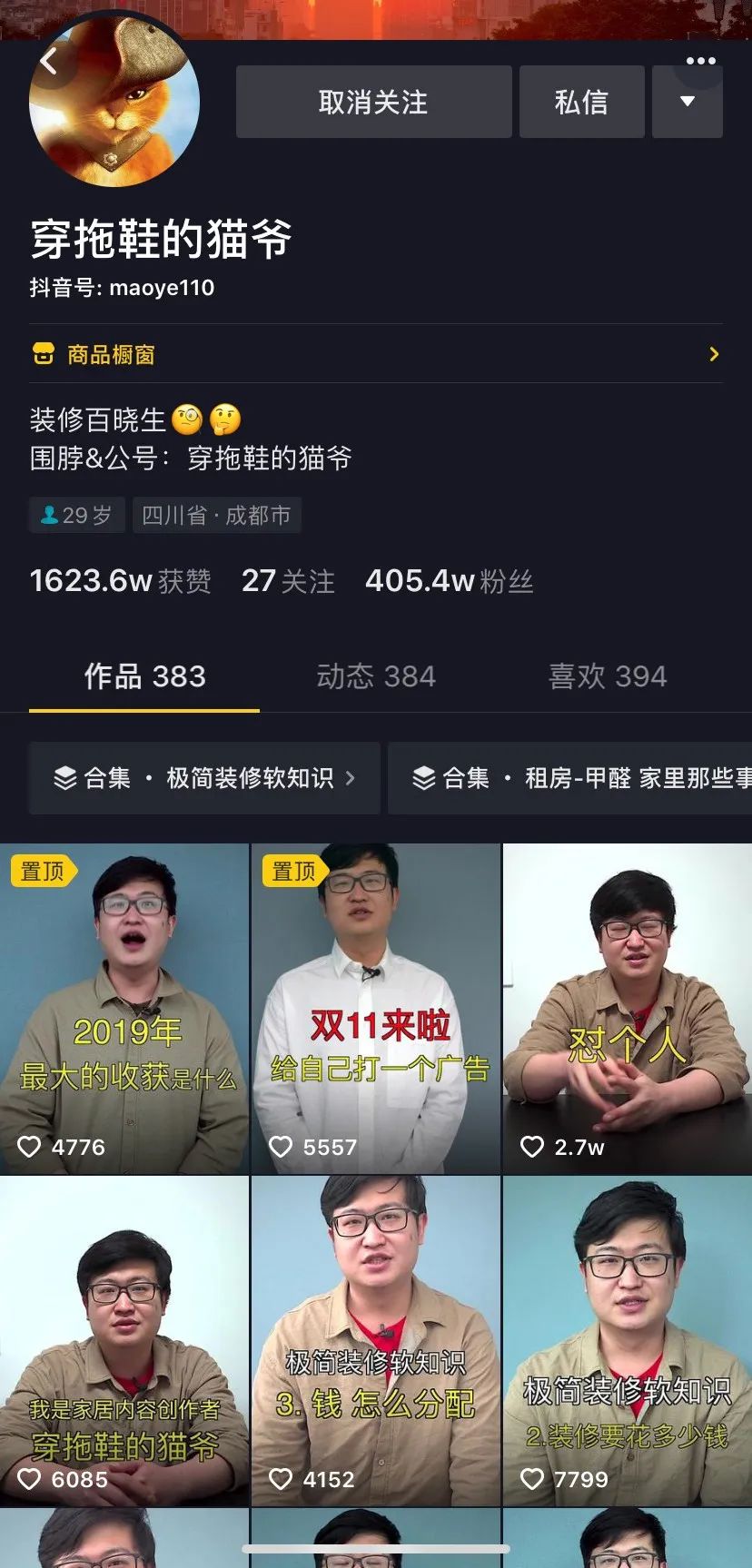Click the 私信 message button
752x1568 pixels.
pyautogui.click(x=581, y=101)
